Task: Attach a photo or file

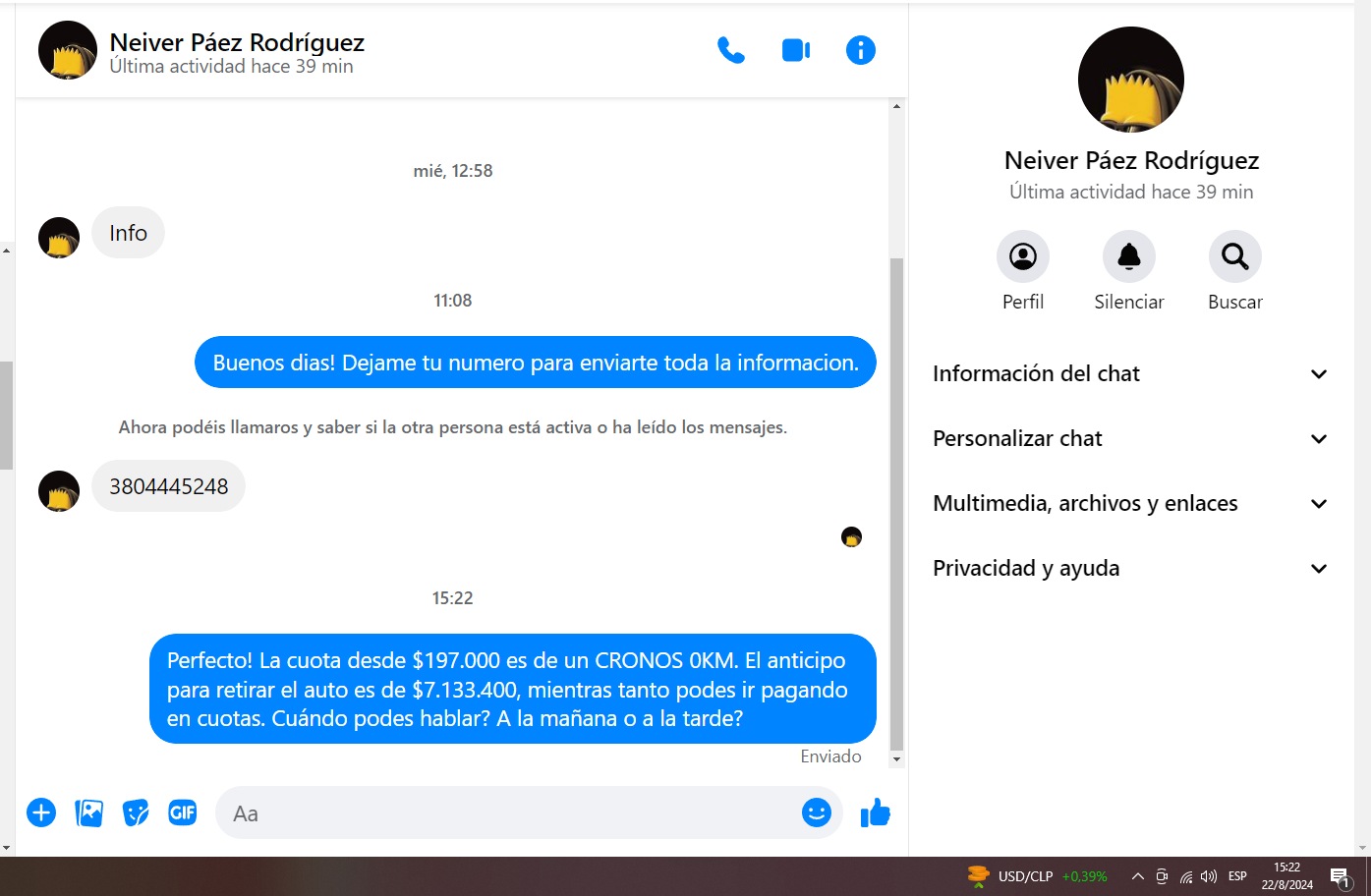Action: click(88, 812)
